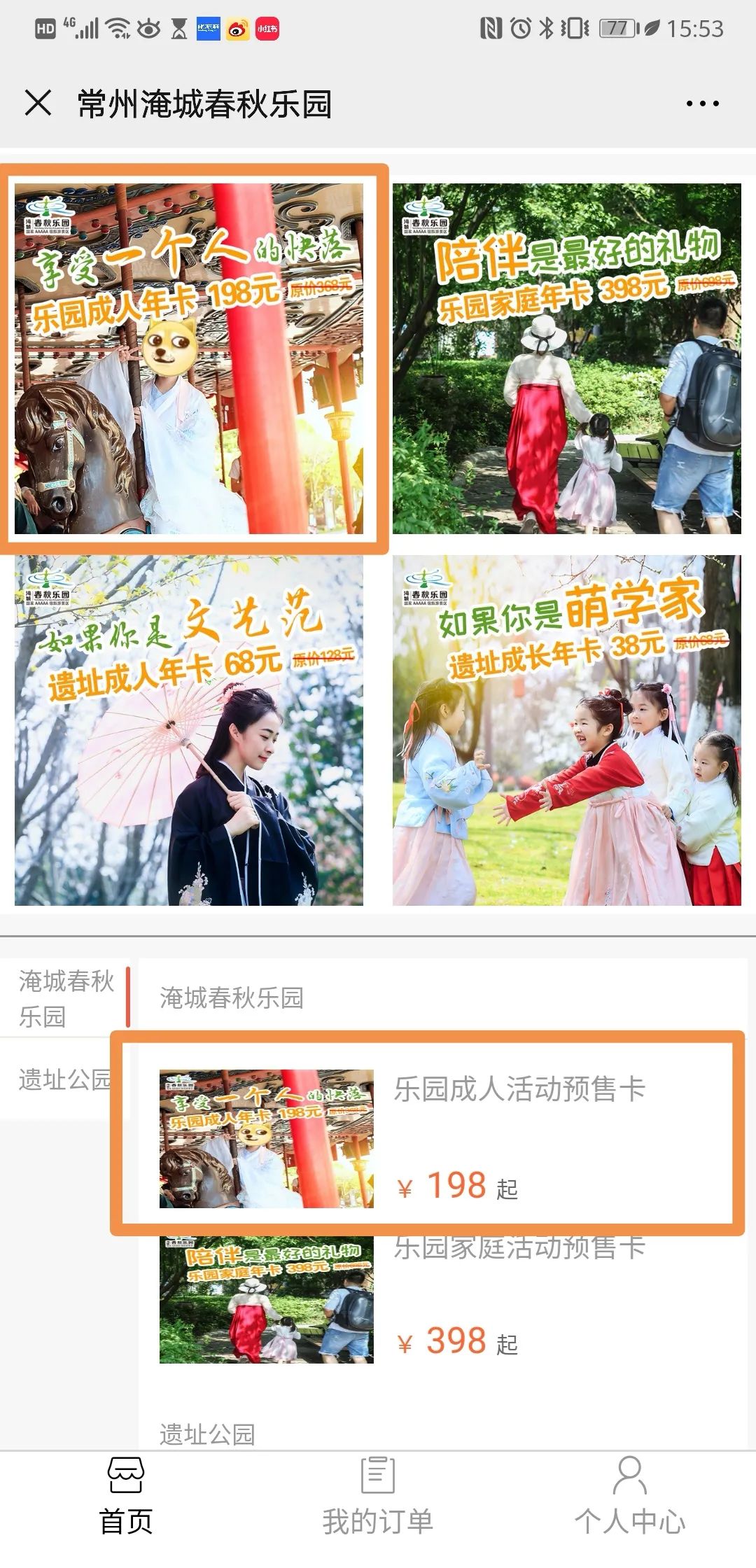
Task: Select the 遗址公园 sidebar category
Action: (x=65, y=1079)
